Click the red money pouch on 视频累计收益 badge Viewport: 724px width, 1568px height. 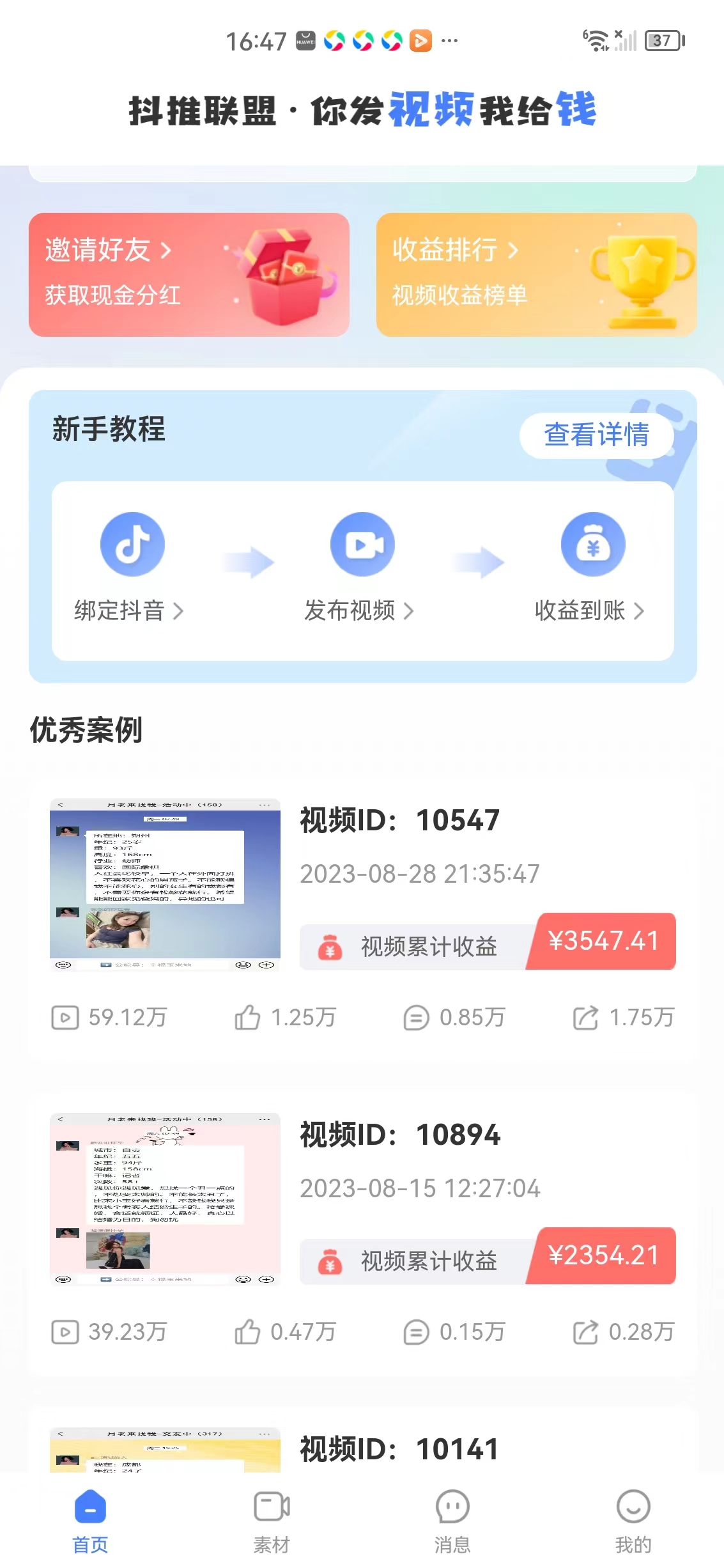pyautogui.click(x=328, y=947)
